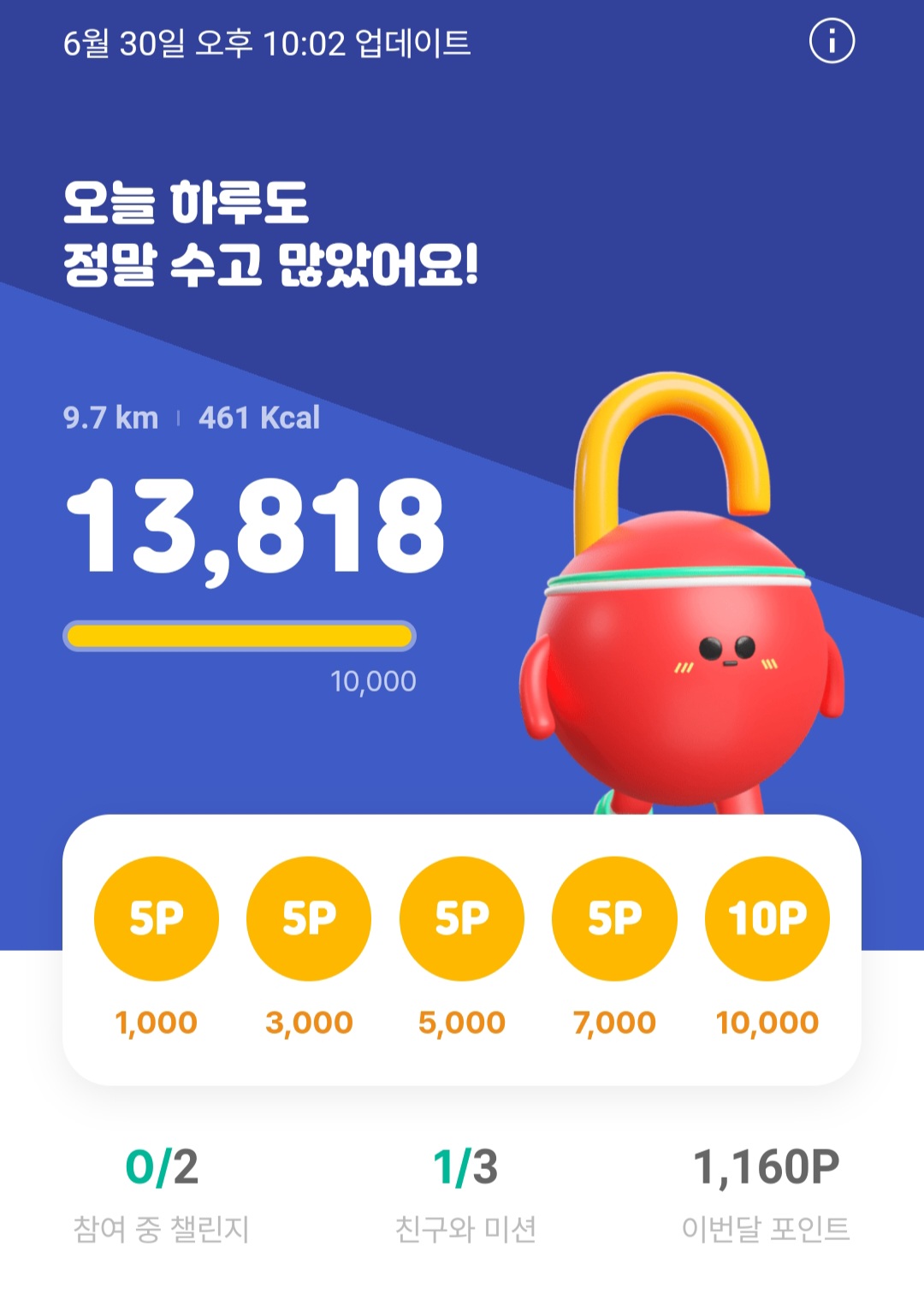The width and height of the screenshot is (924, 1294).
Task: Open 참여 중 챌린지 section
Action: click(x=161, y=1194)
